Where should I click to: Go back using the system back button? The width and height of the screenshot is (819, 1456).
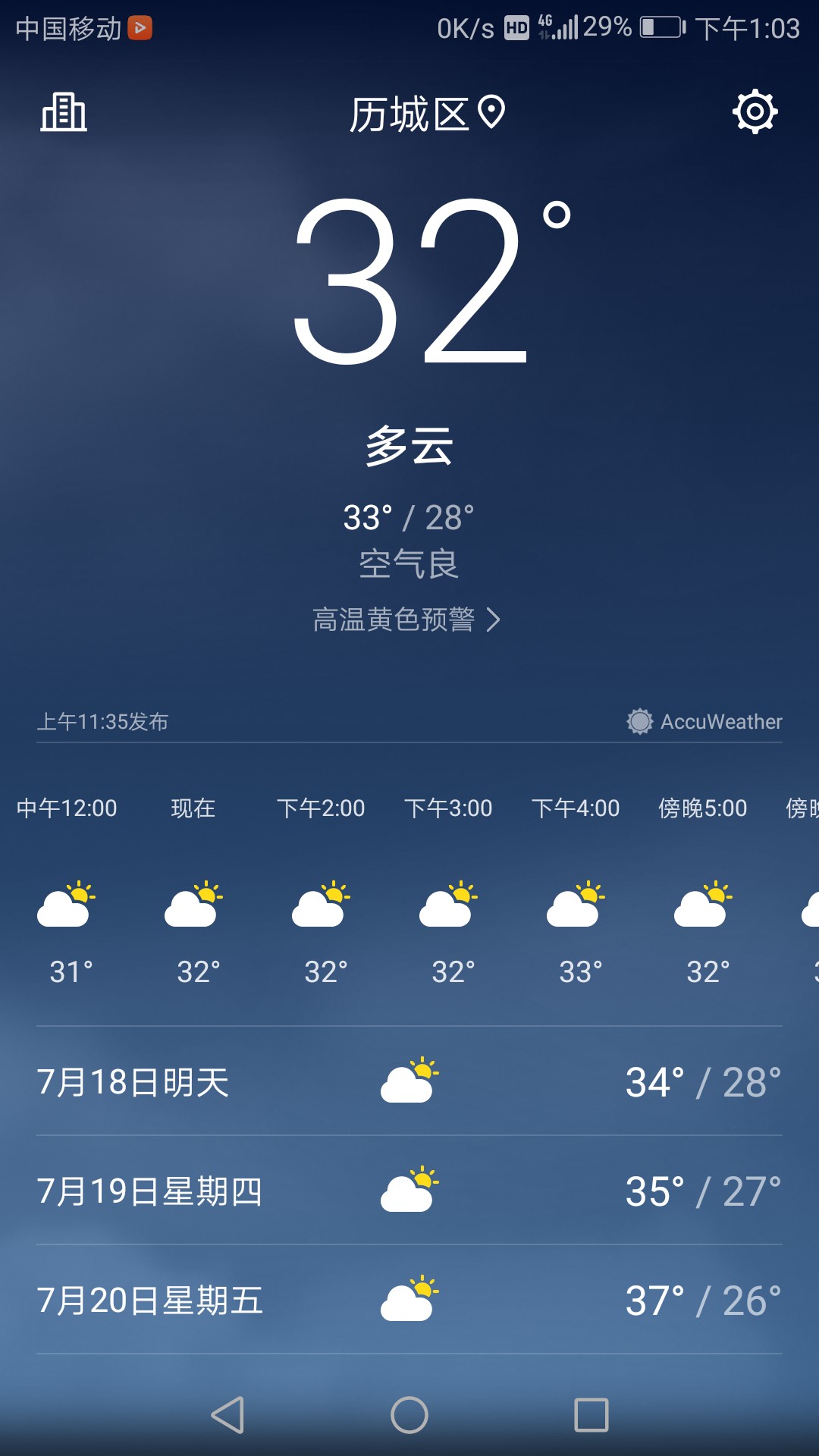tap(227, 1415)
